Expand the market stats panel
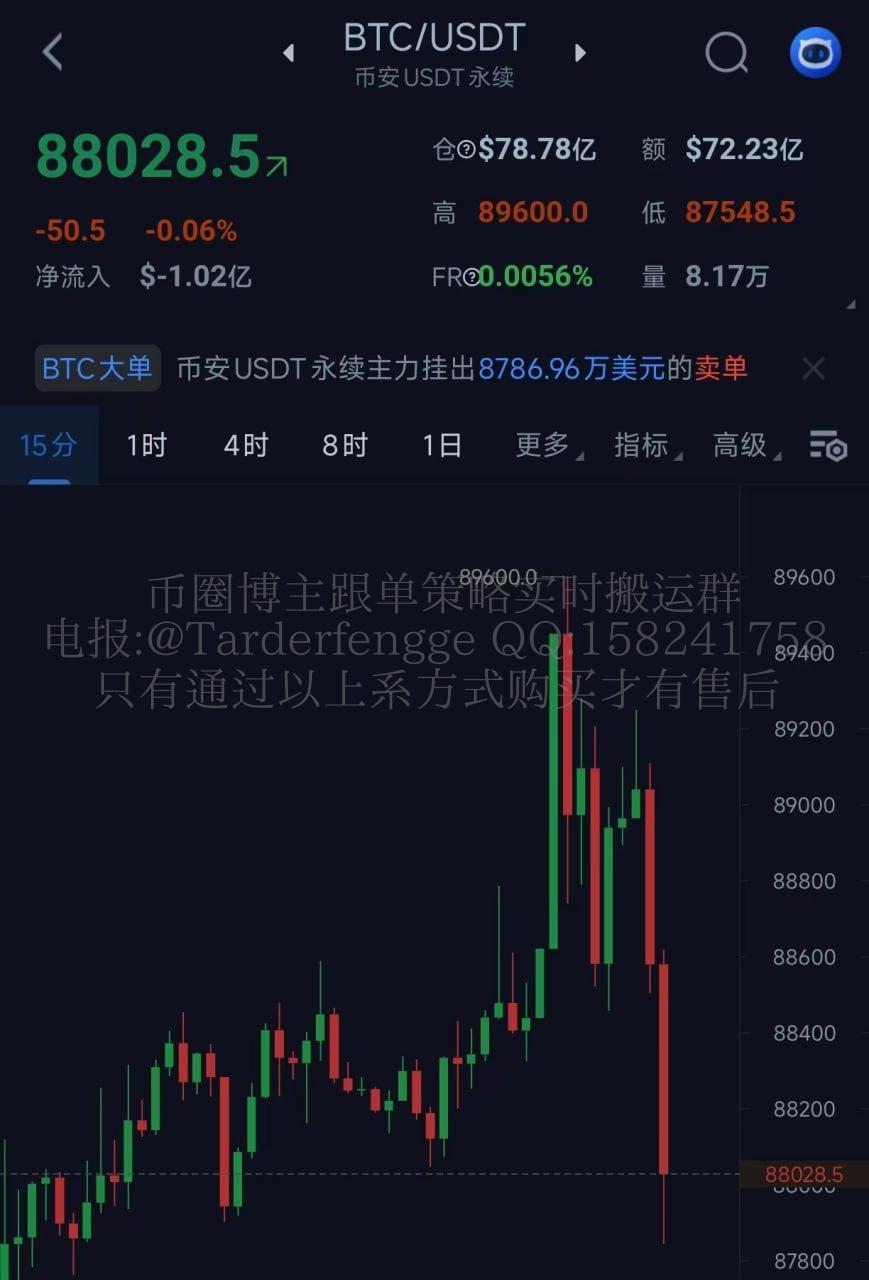The height and width of the screenshot is (1280, 869). (x=850, y=303)
